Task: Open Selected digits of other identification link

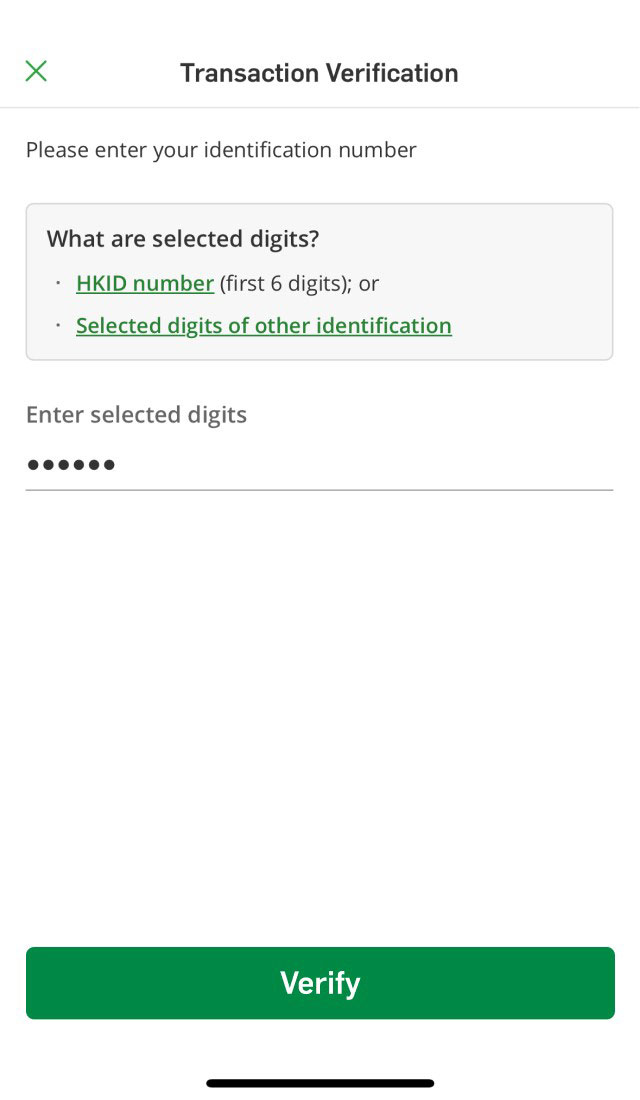Action: tap(264, 326)
